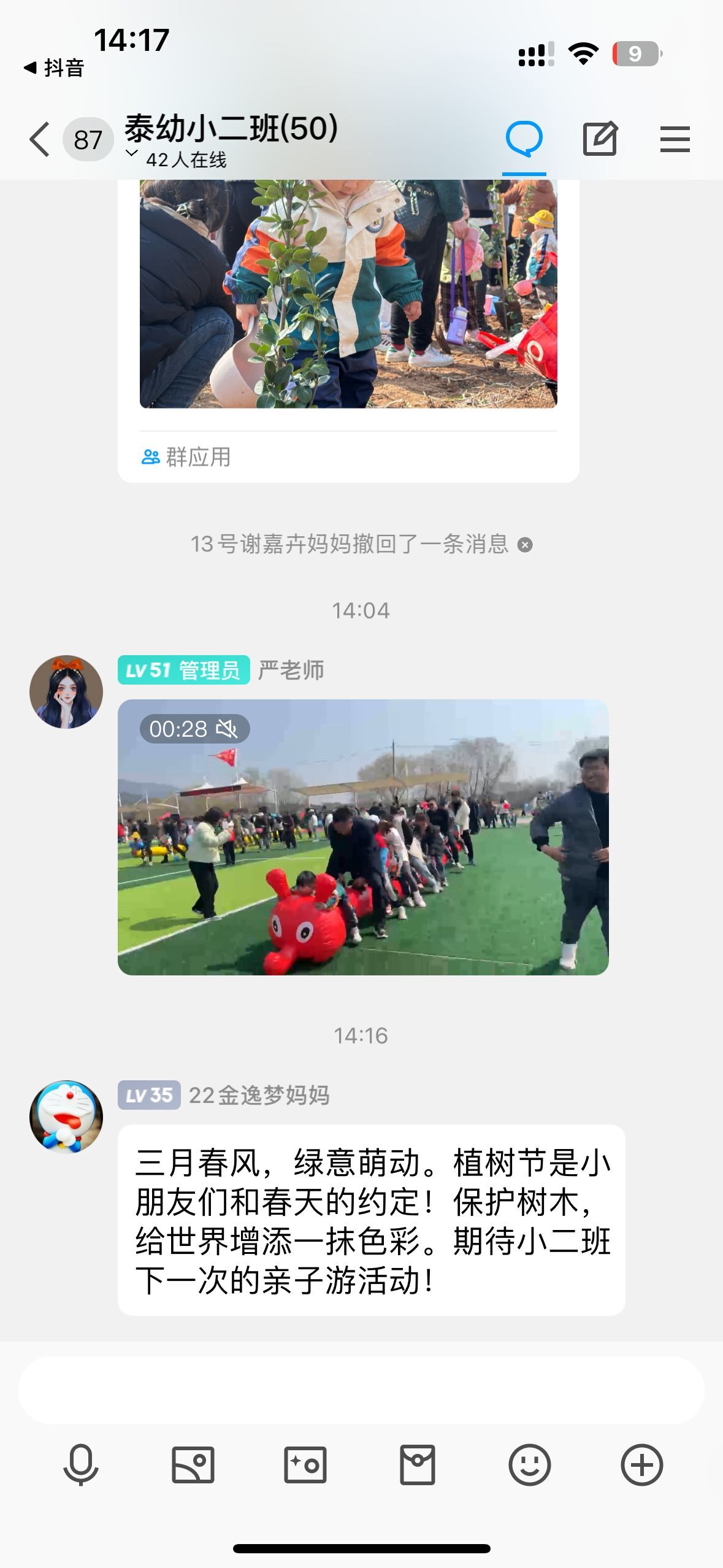
Task: Focus the message input field
Action: pyautogui.click(x=361, y=1391)
